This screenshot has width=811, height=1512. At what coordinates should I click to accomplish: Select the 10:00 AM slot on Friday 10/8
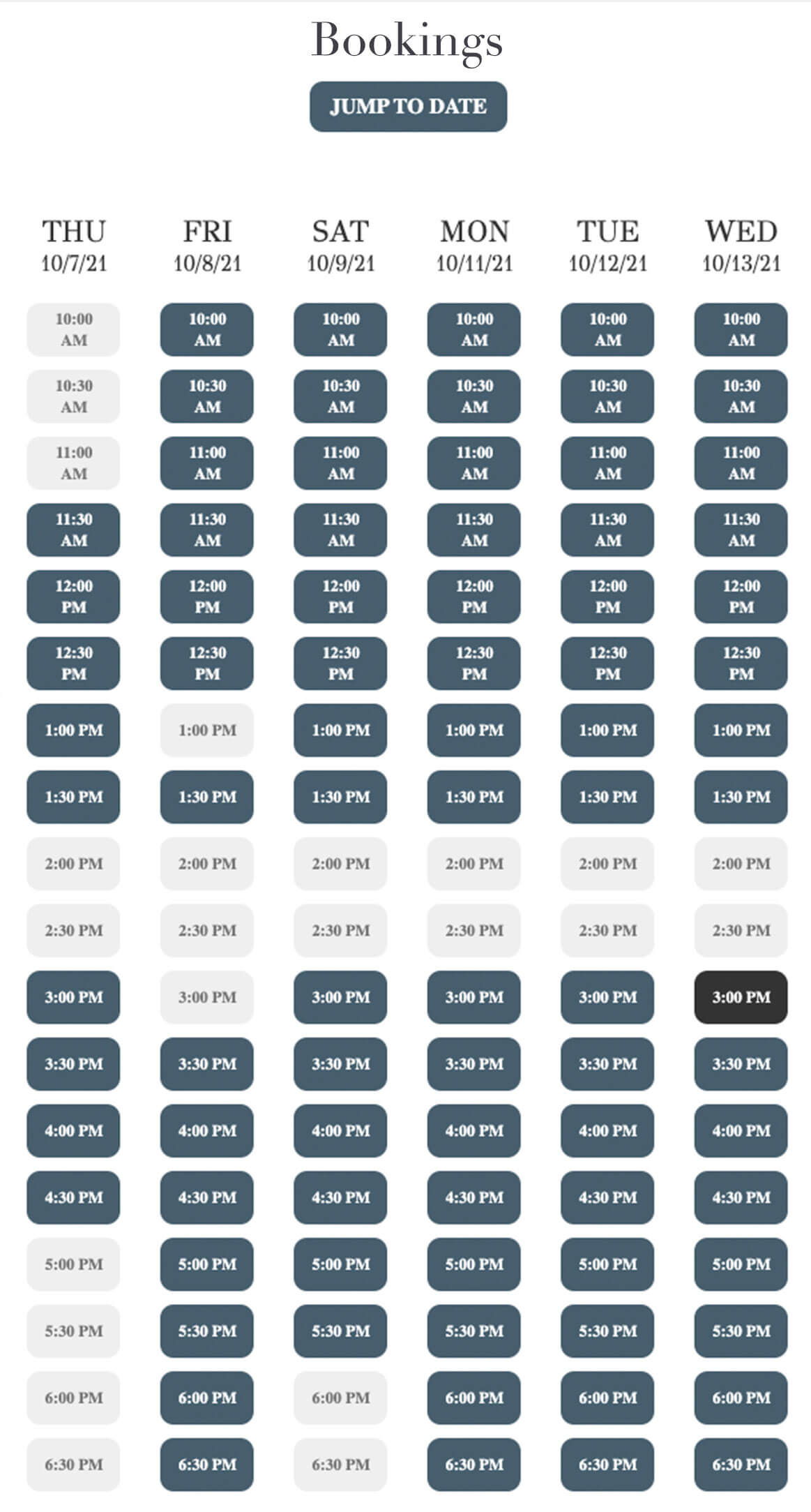click(x=207, y=329)
